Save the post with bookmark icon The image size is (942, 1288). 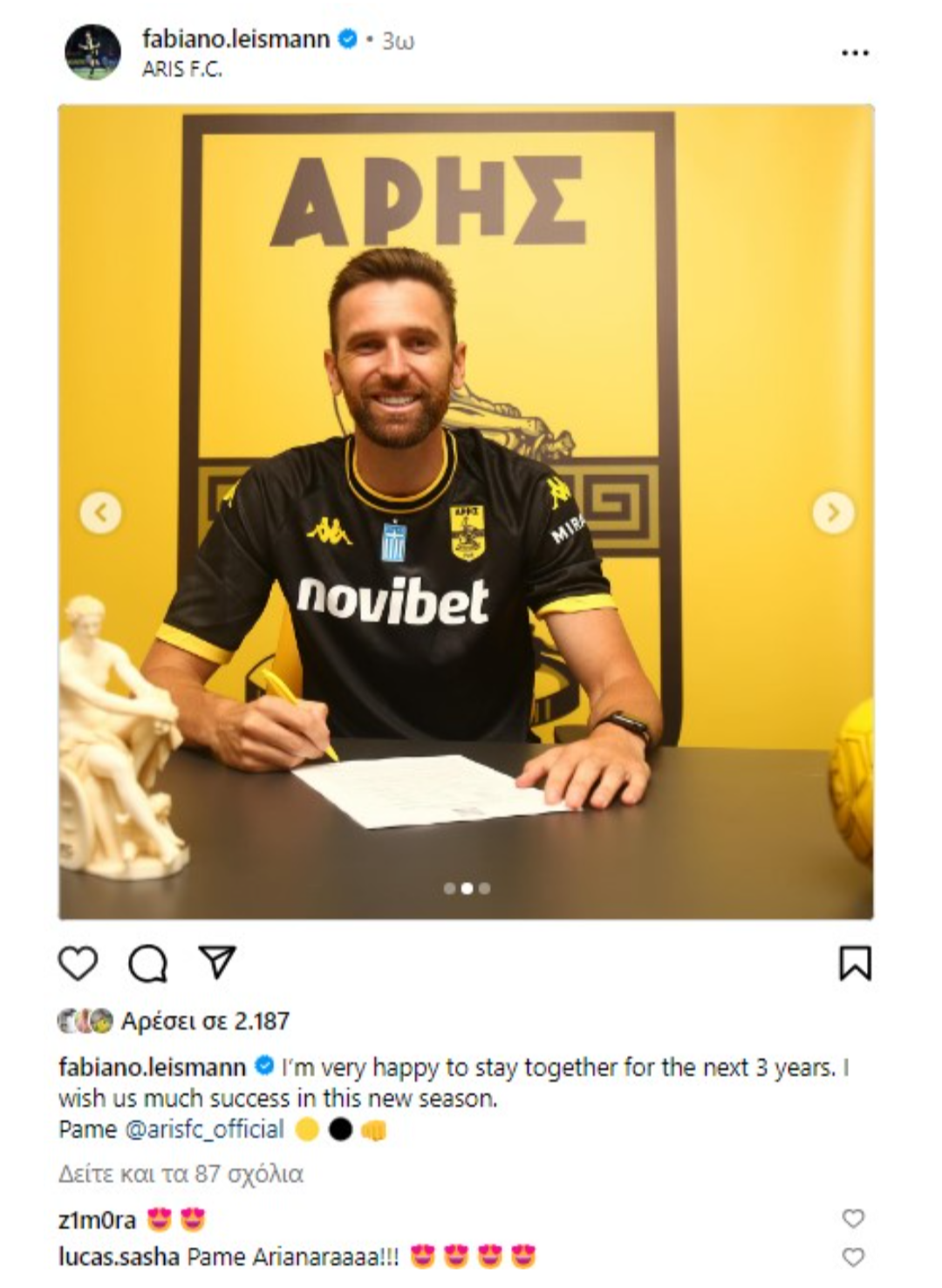click(854, 964)
